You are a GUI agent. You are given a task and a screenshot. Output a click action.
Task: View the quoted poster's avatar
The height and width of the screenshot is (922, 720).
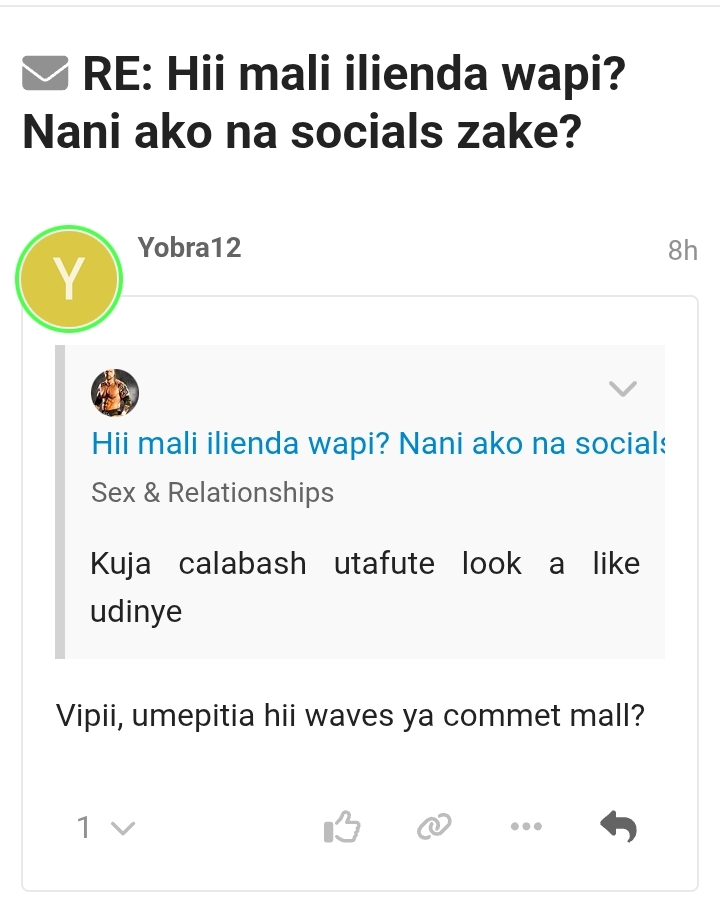pyautogui.click(x=115, y=391)
